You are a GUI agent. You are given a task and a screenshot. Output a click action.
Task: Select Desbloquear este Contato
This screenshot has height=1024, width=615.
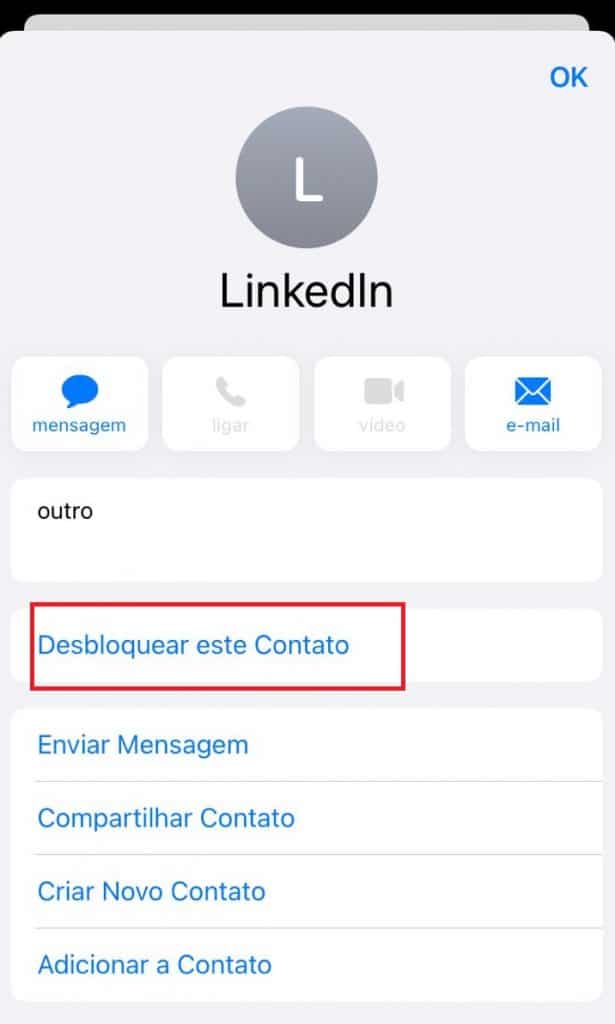click(306, 645)
